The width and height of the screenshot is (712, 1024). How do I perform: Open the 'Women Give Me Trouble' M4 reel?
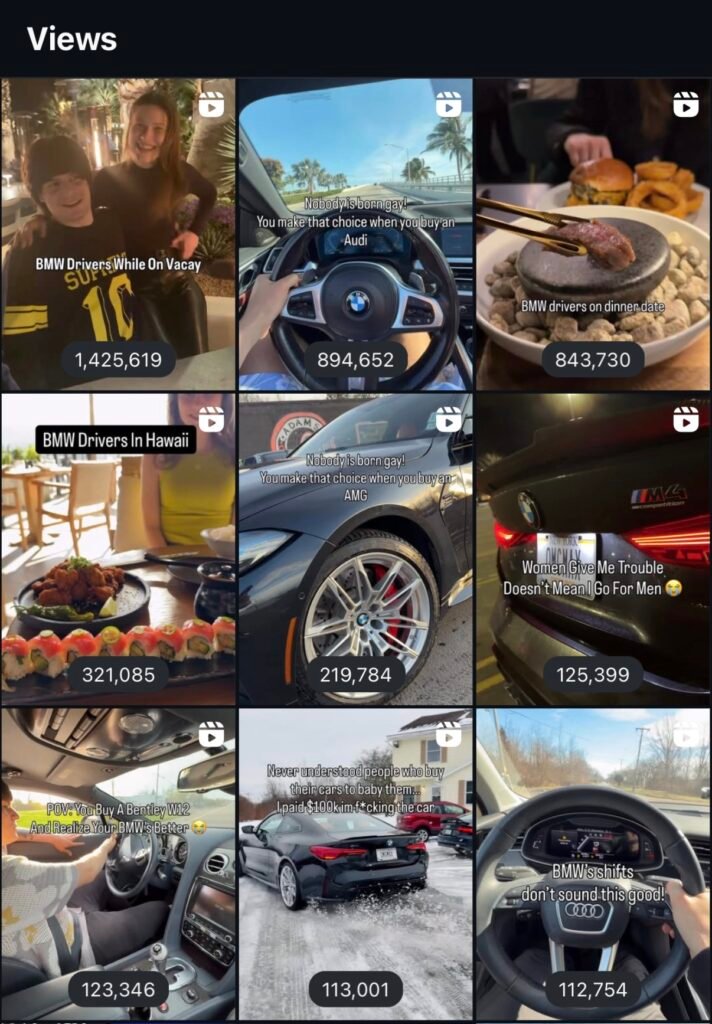[x=593, y=549]
